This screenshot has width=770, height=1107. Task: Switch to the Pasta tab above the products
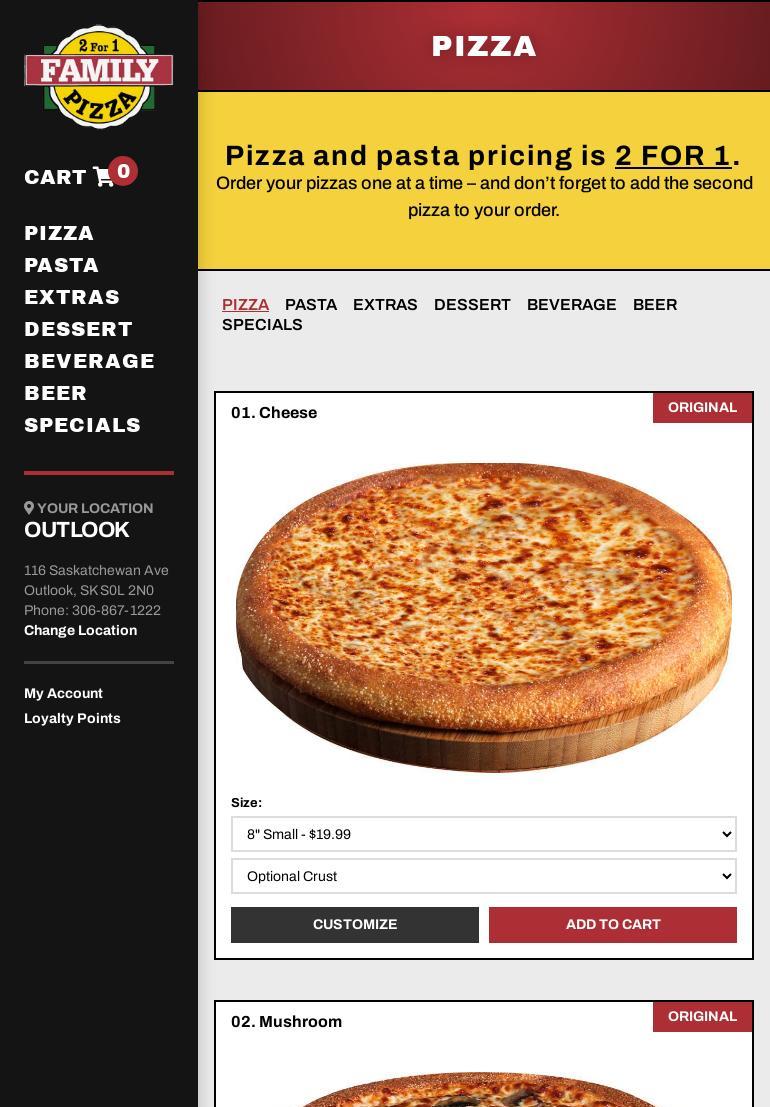(x=310, y=304)
